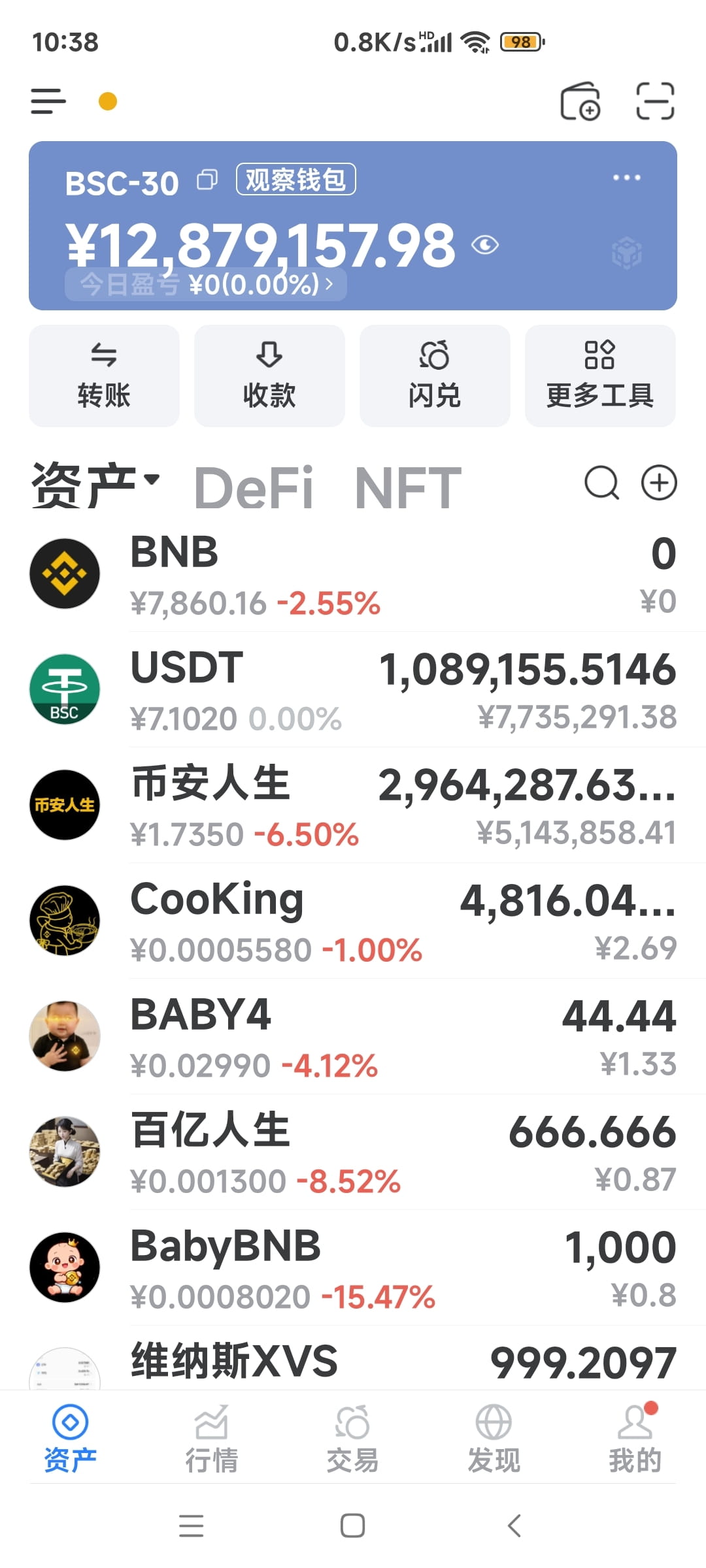The height and width of the screenshot is (1568, 706).
Task: Hide balance with the eye icon
Action: click(x=485, y=246)
